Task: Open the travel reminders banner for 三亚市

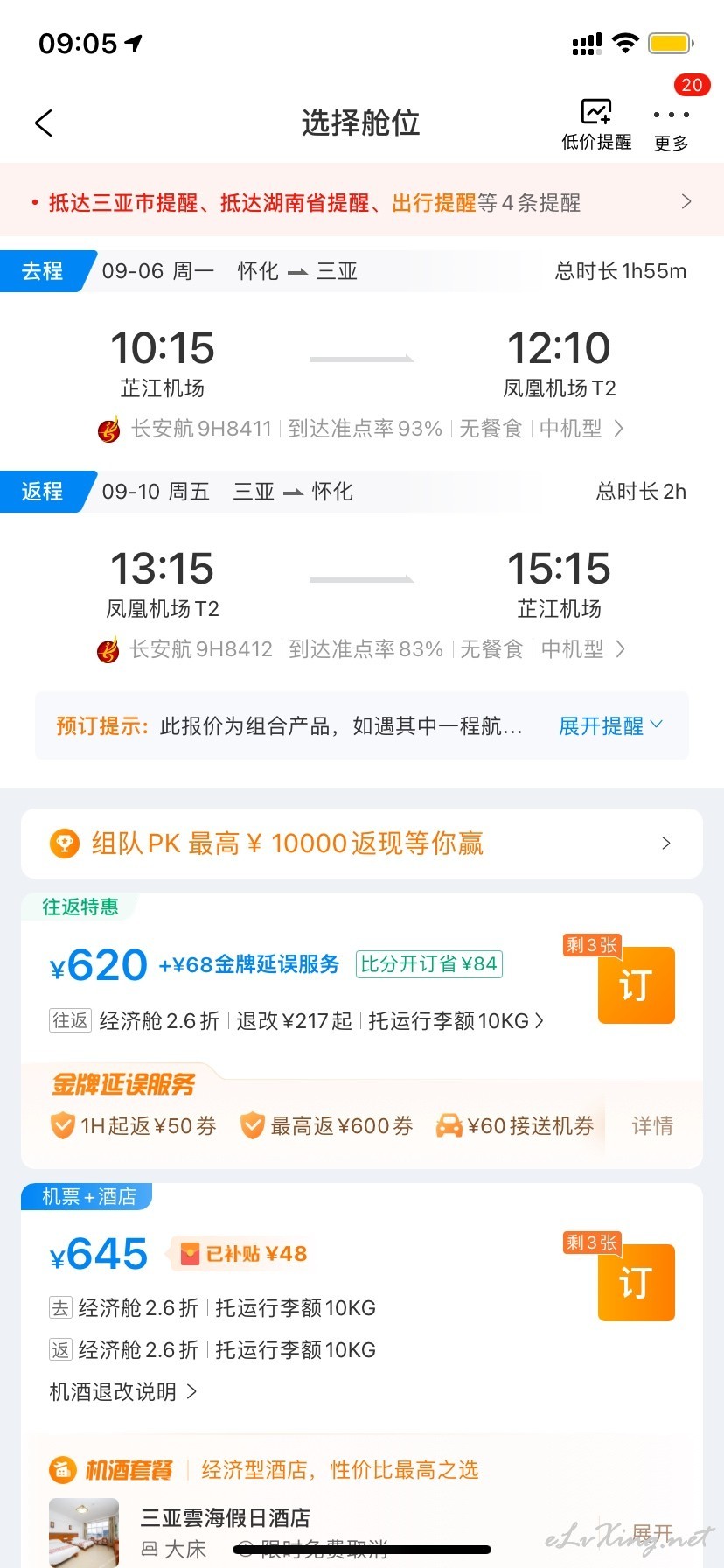Action: click(362, 202)
